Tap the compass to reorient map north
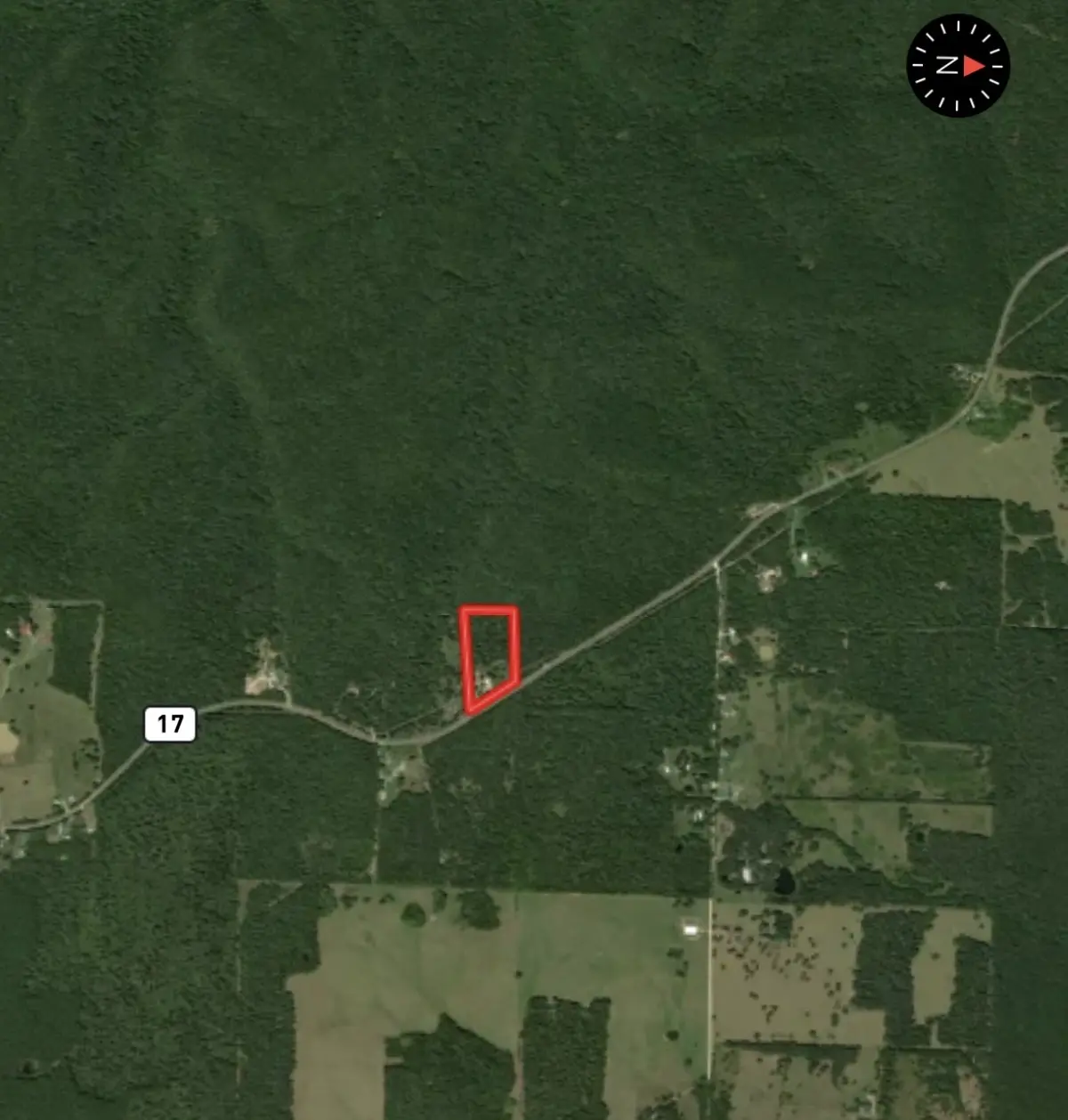This screenshot has height=1120, width=1068. point(958,65)
